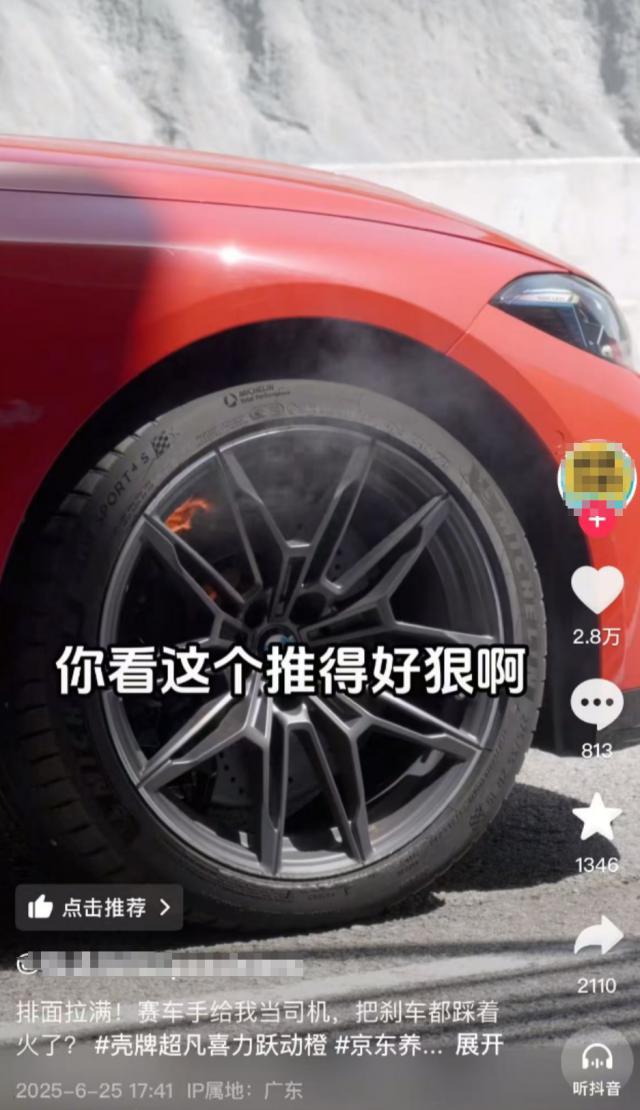Open the 听抖音 listening mode

(x=597, y=1065)
